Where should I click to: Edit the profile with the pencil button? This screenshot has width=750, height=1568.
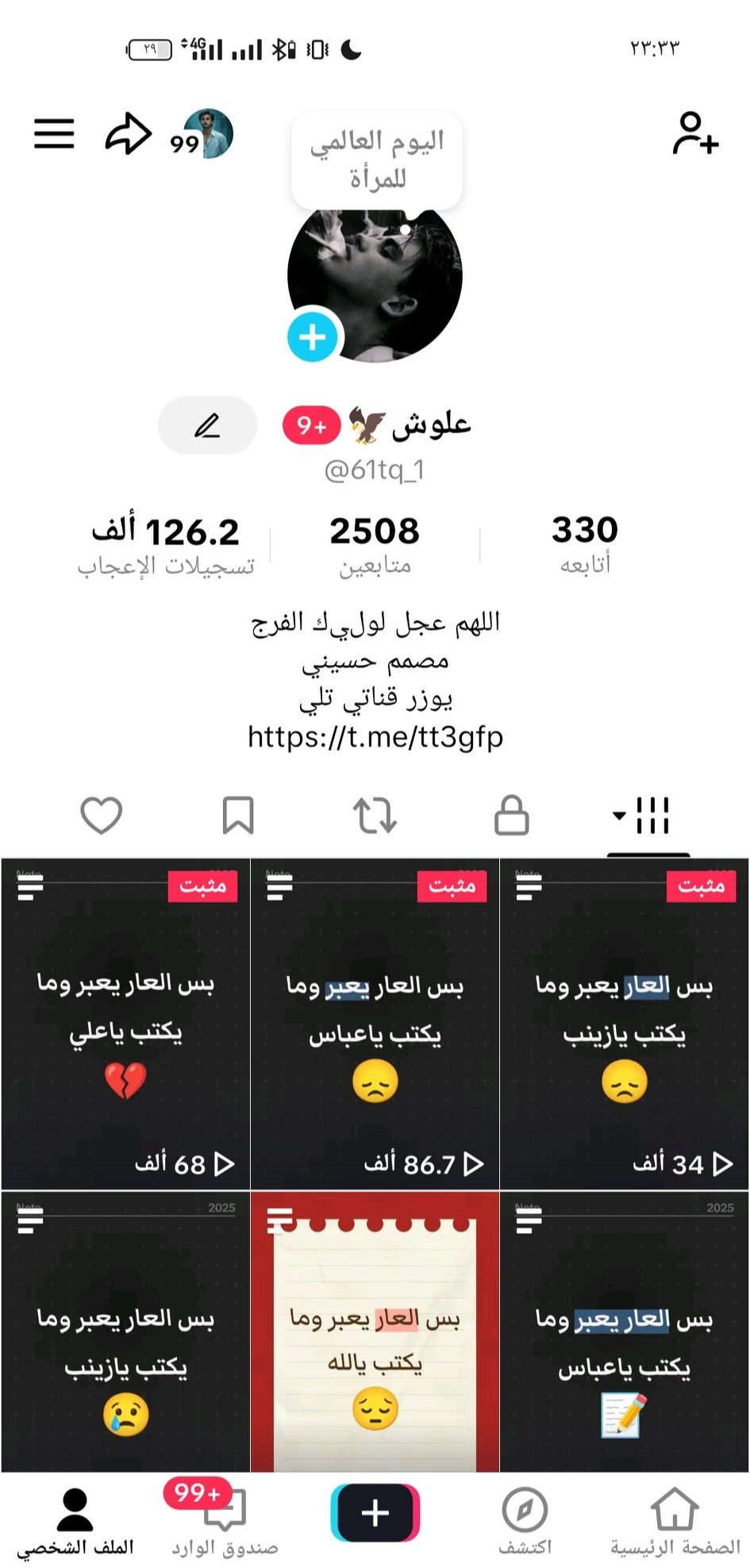click(207, 426)
